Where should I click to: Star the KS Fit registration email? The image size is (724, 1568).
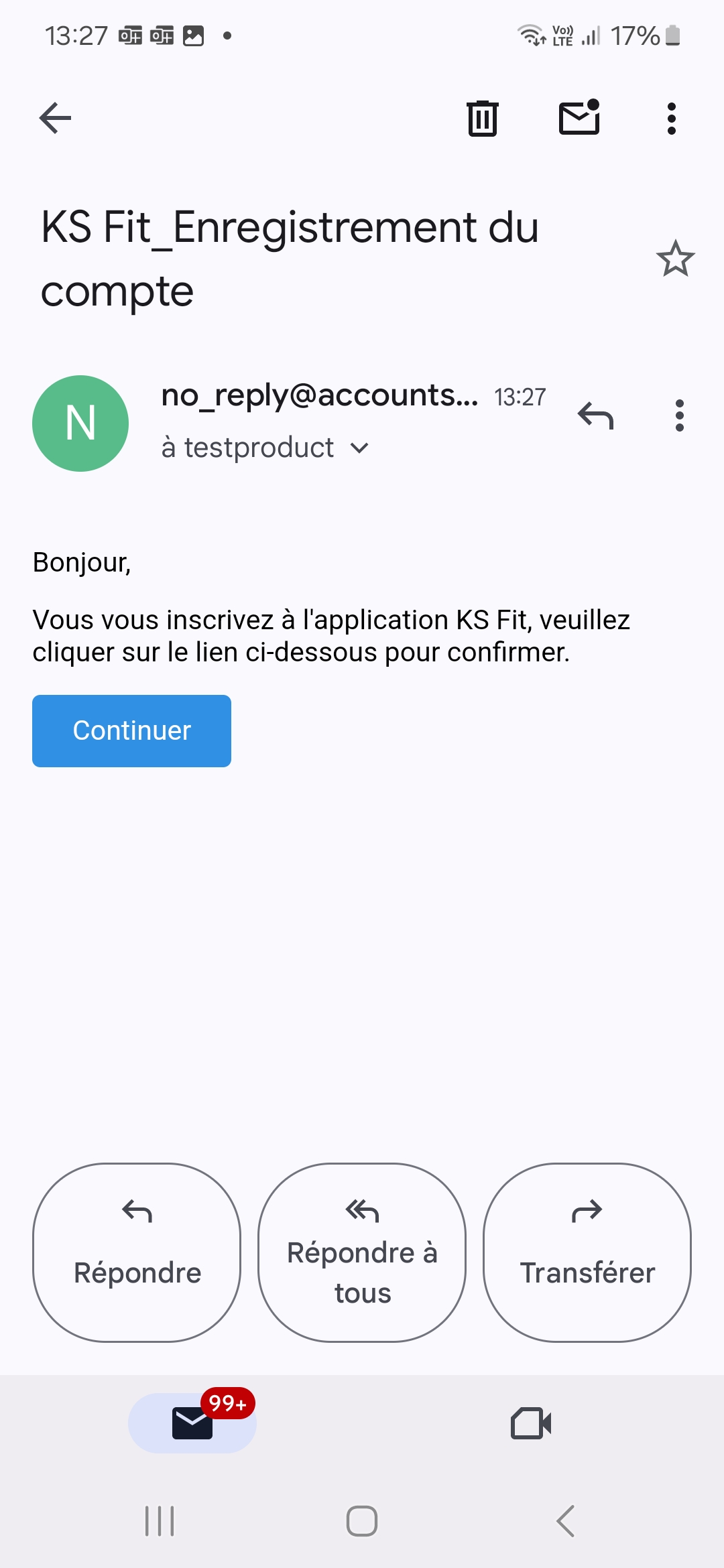675,259
